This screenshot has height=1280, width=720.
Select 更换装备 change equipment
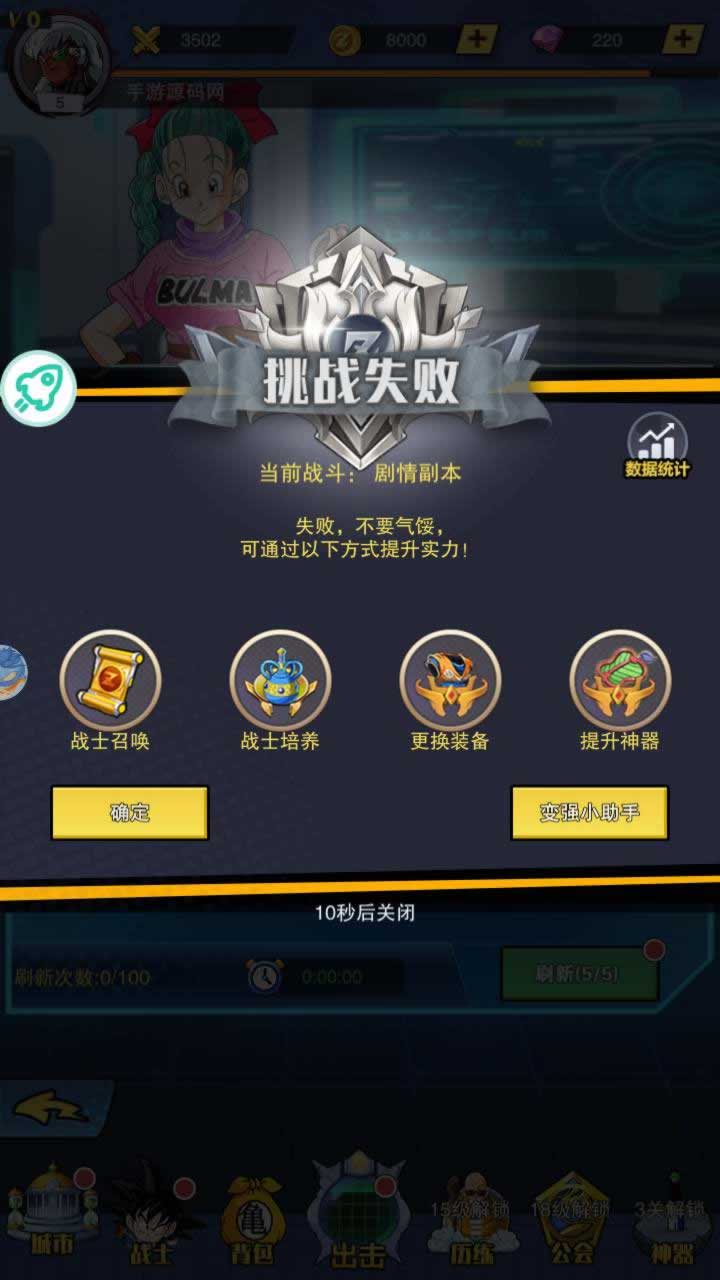(x=450, y=681)
